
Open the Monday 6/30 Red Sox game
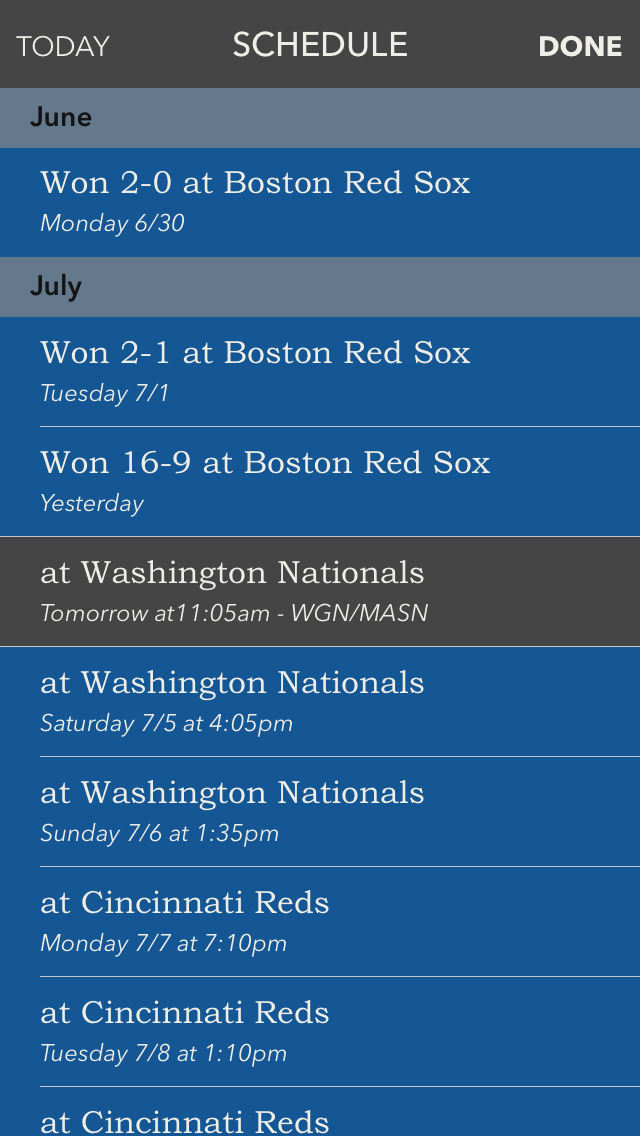320,202
